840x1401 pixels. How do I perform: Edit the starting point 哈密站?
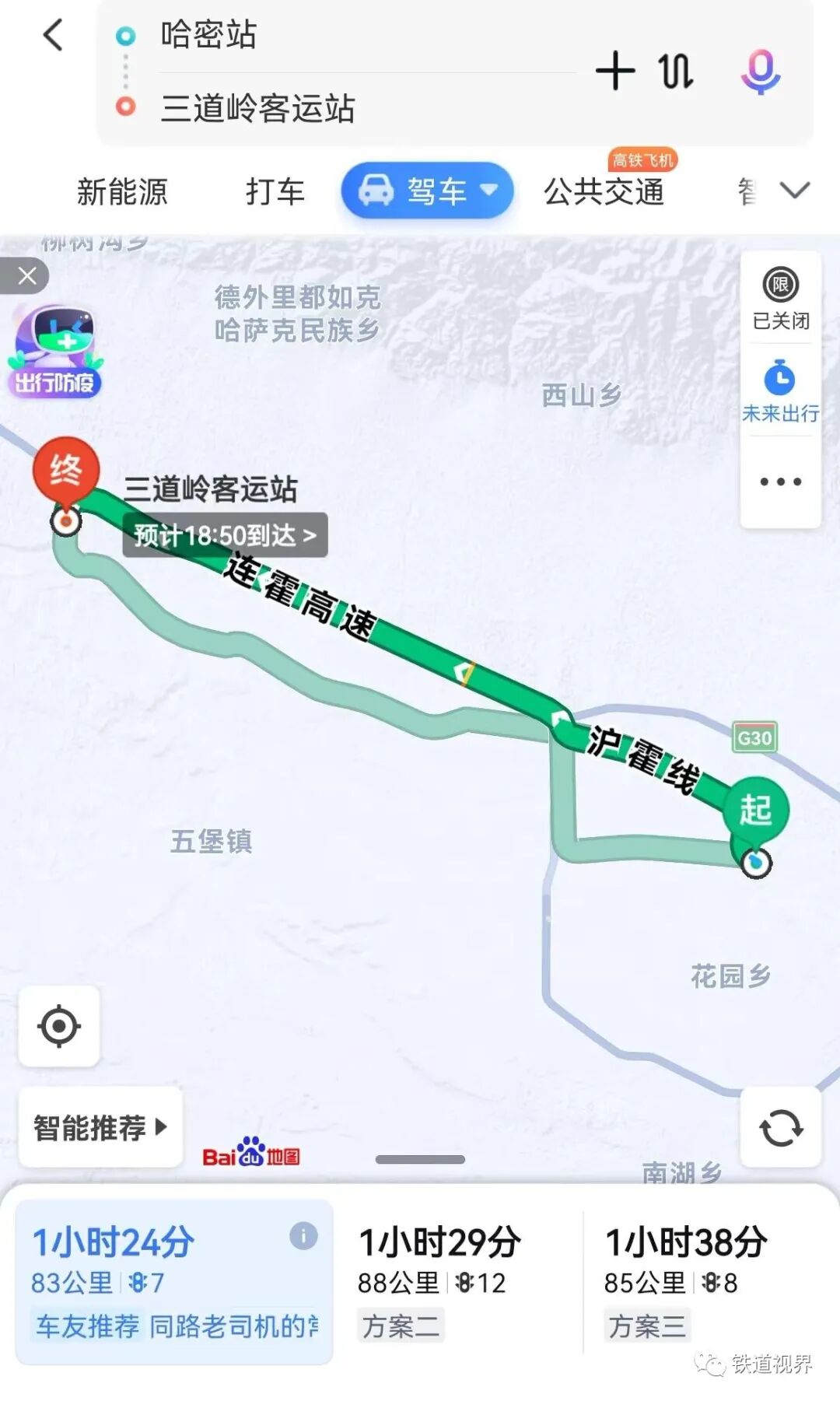click(208, 35)
